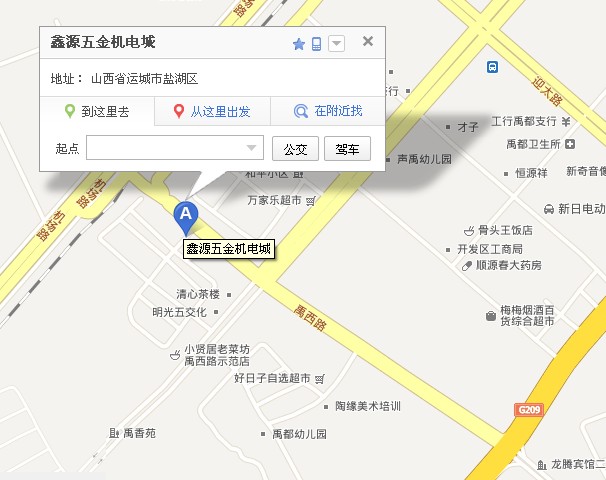Get 驾车 driving directions

tap(347, 149)
